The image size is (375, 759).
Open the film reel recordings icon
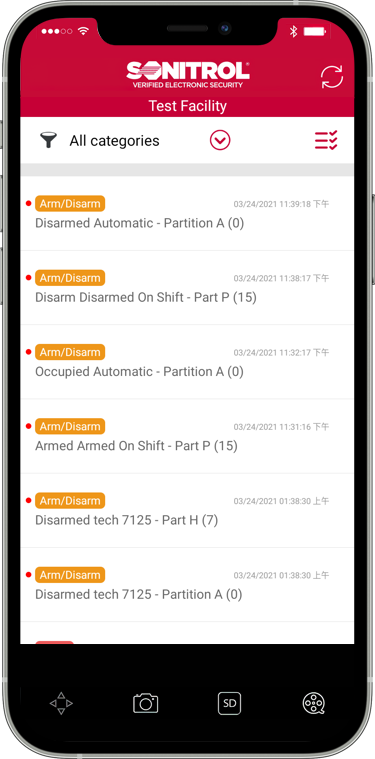pos(314,703)
